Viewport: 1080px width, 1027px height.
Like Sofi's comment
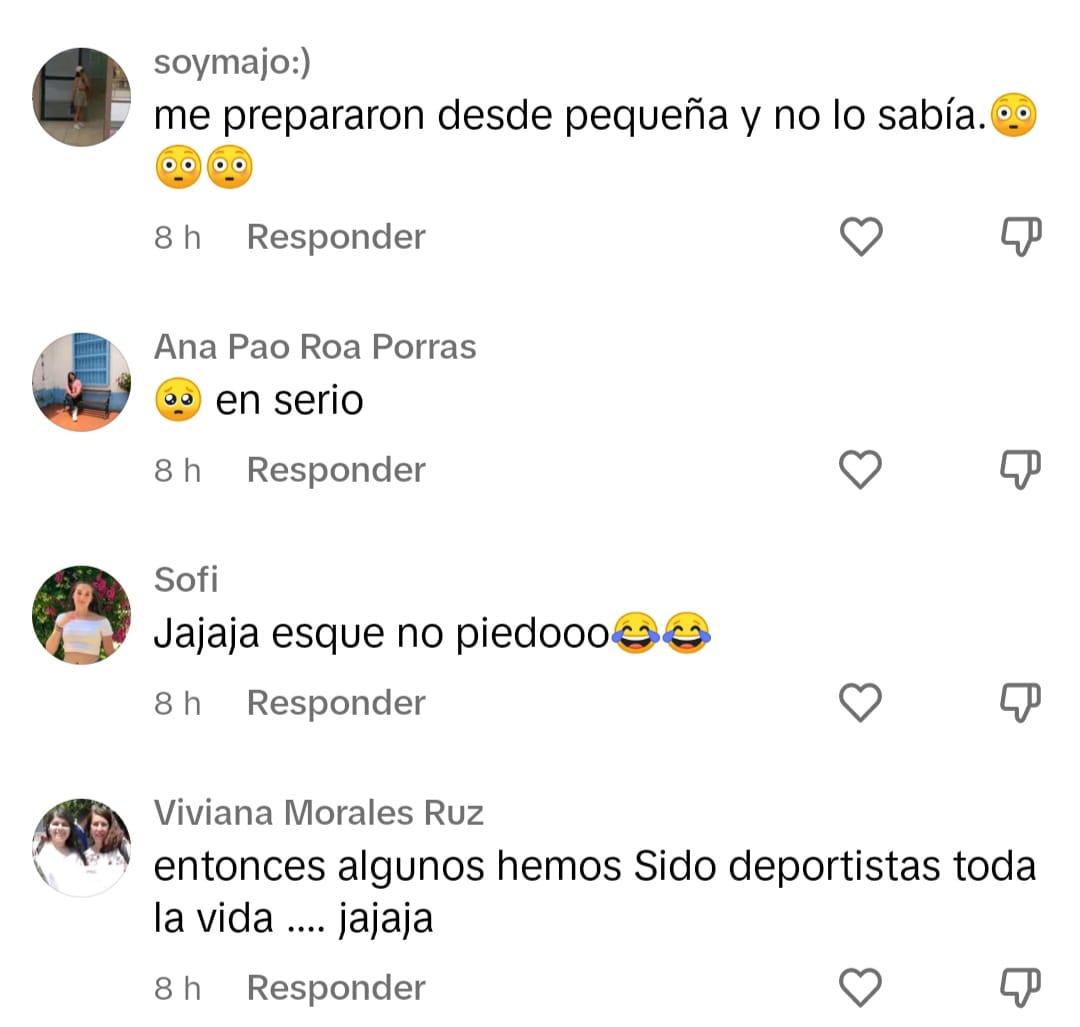point(860,704)
